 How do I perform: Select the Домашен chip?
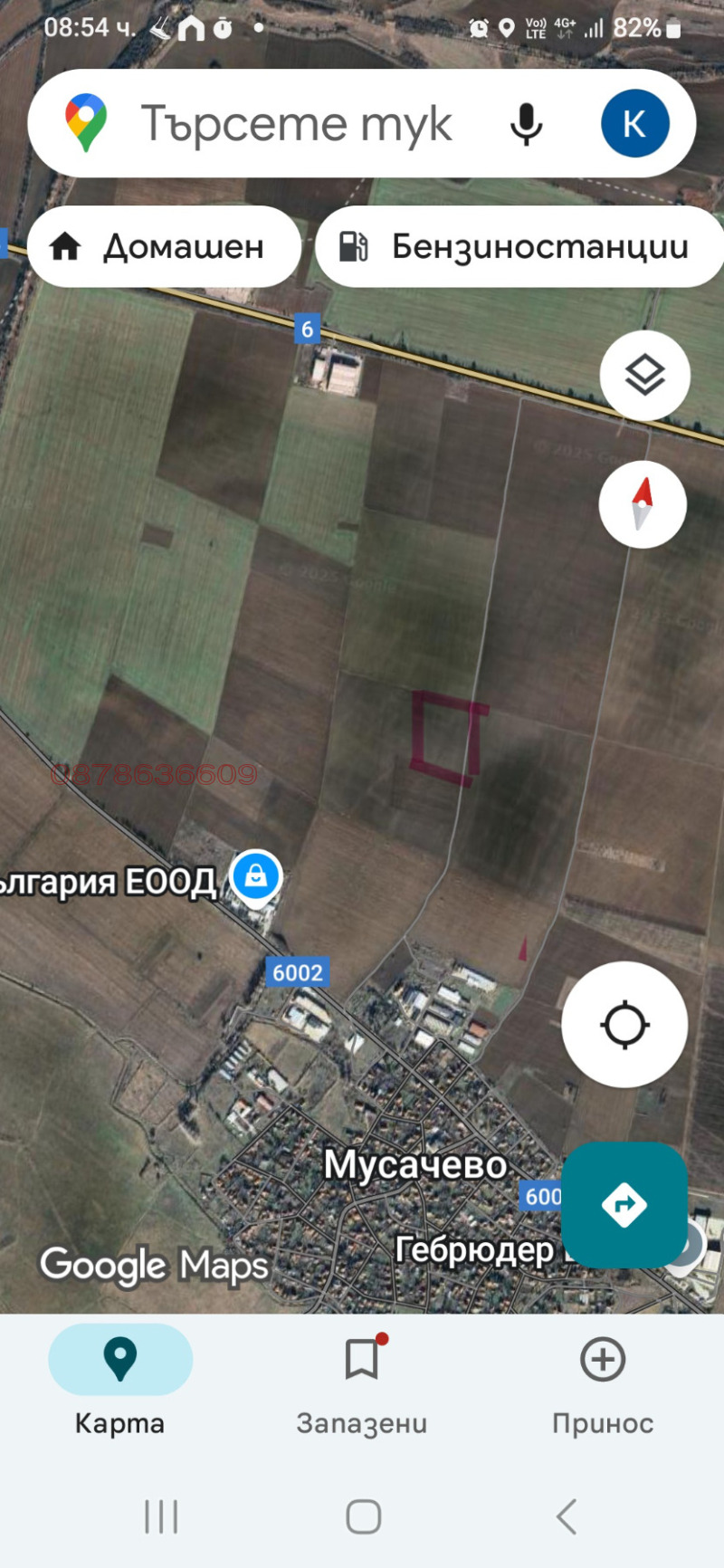click(x=164, y=246)
